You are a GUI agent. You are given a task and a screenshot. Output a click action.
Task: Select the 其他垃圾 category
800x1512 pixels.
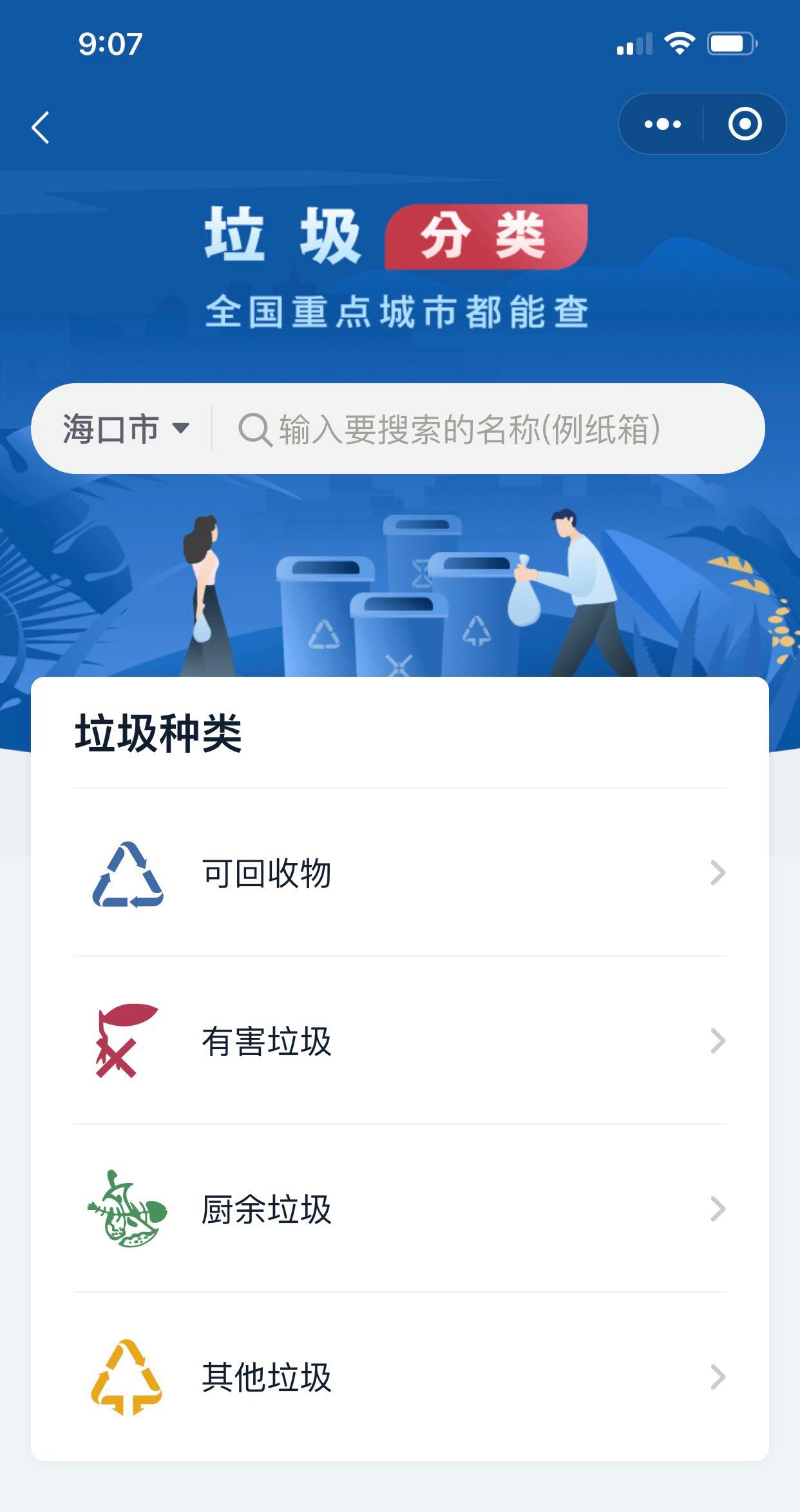click(x=399, y=1377)
